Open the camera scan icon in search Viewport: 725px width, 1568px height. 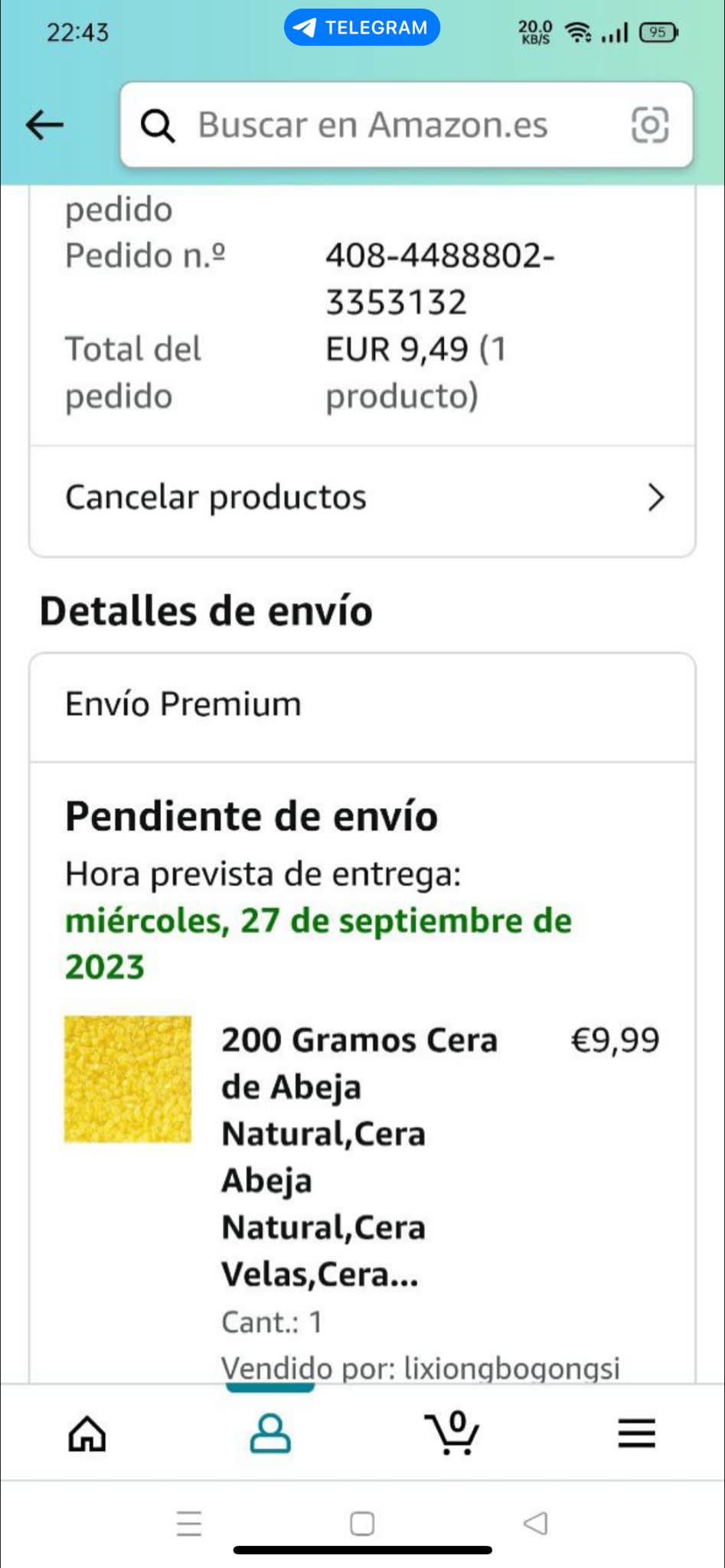[649, 125]
